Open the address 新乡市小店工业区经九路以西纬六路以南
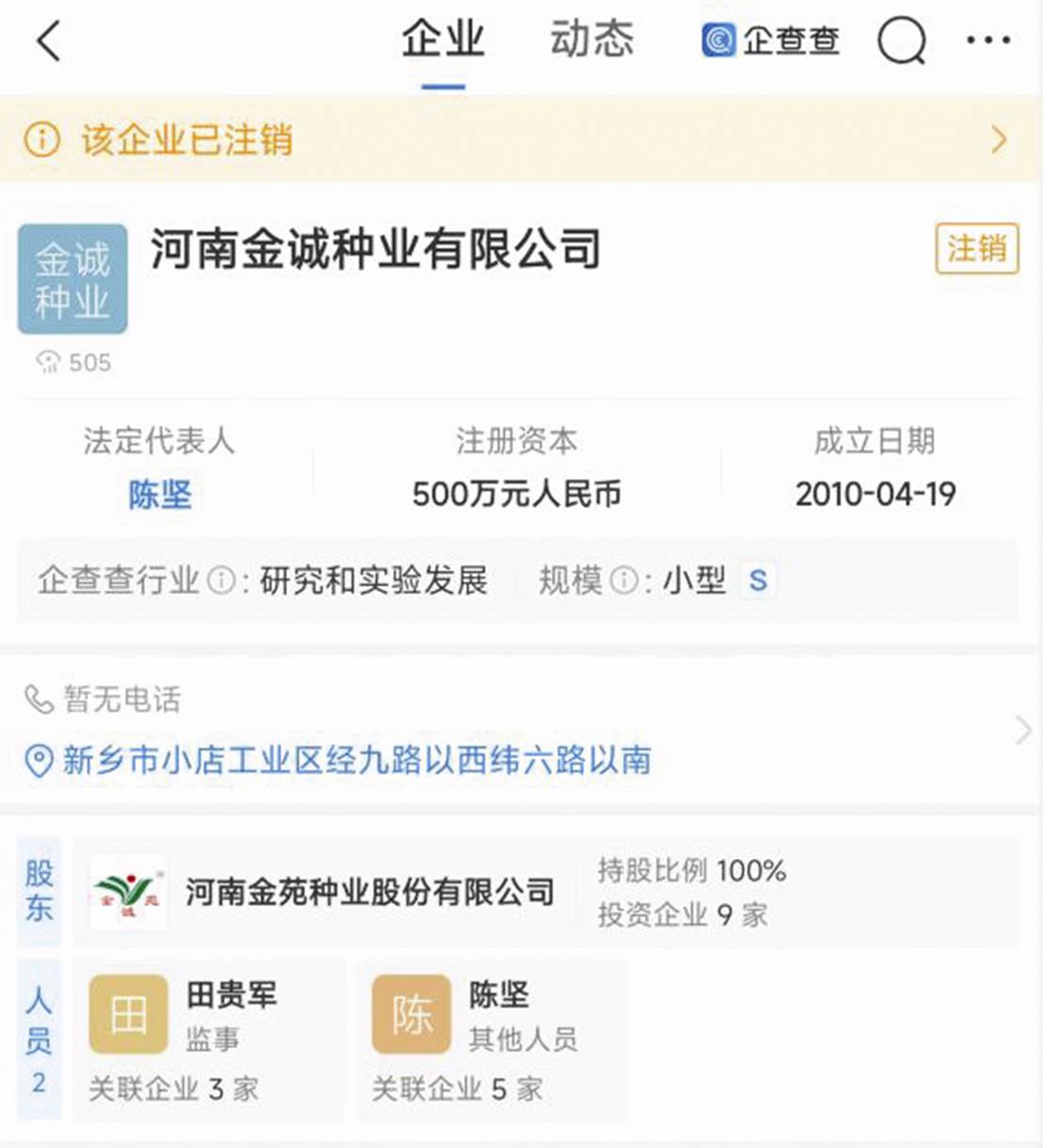Viewport: 1043px width, 1148px height. tap(357, 761)
